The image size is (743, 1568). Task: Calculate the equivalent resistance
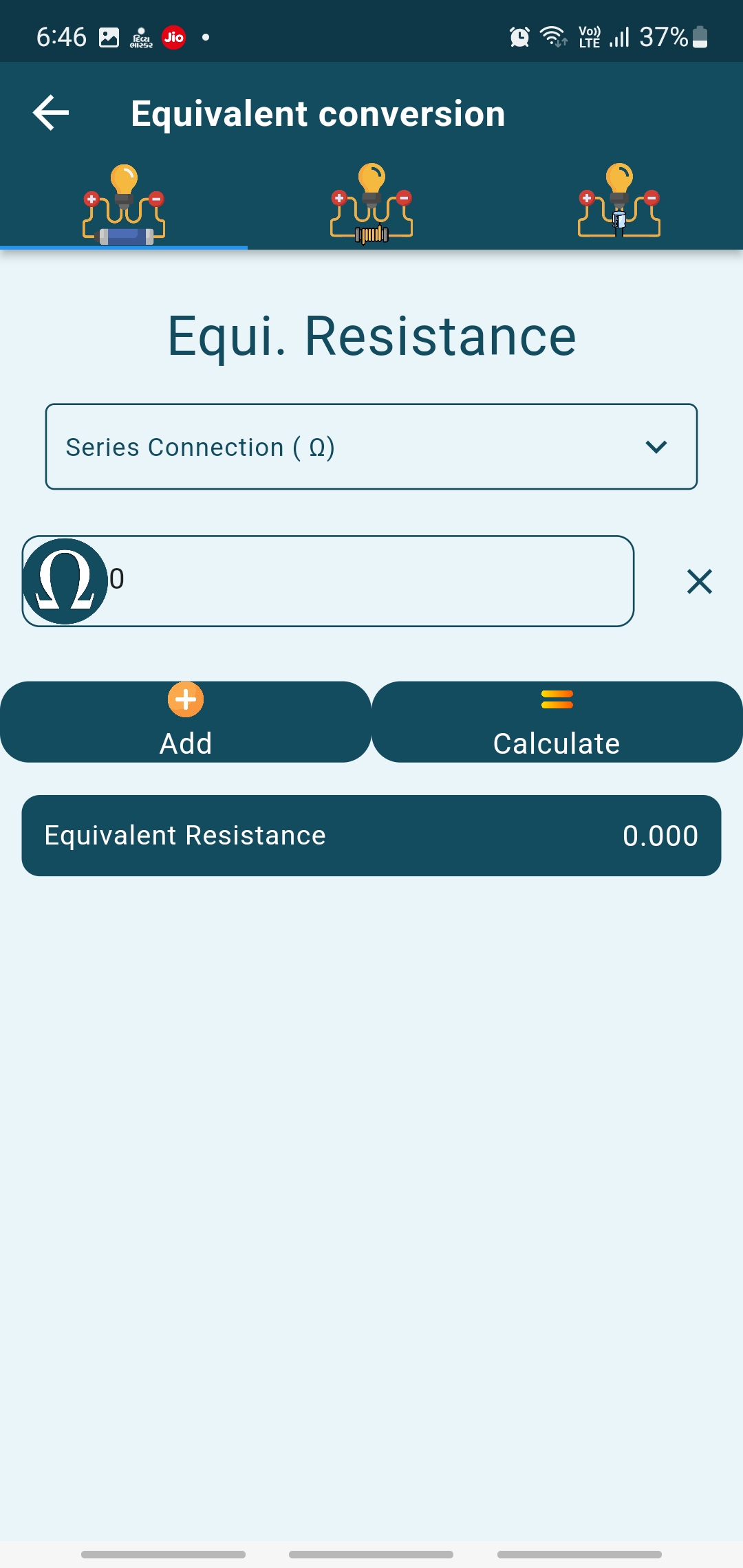[557, 722]
